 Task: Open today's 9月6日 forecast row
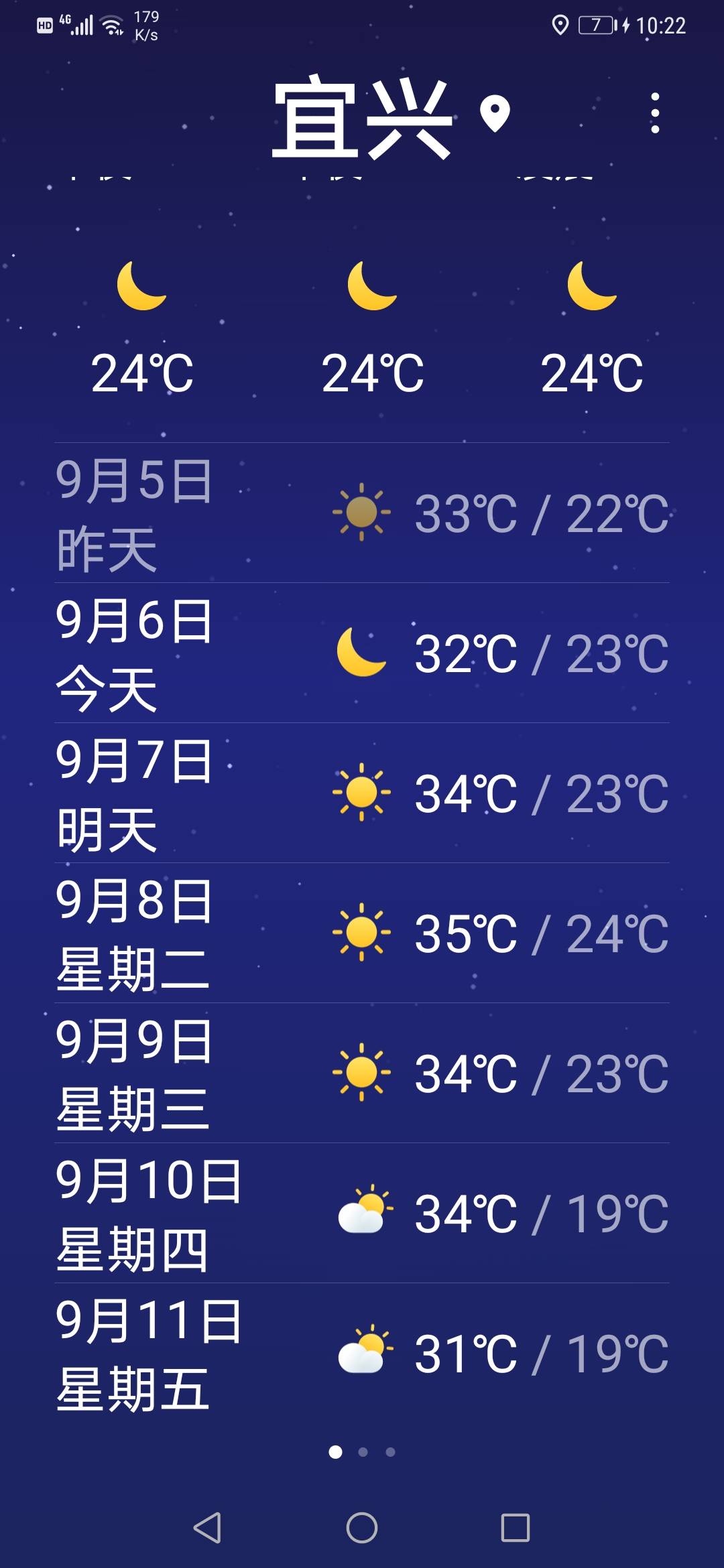click(362, 653)
